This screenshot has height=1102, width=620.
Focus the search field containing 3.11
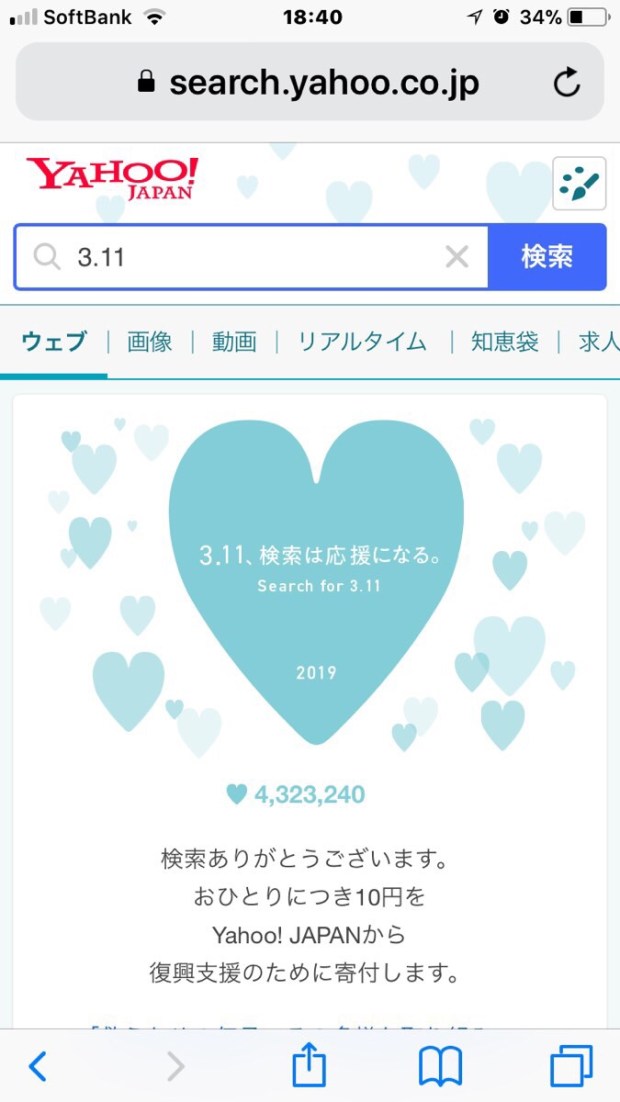250,257
